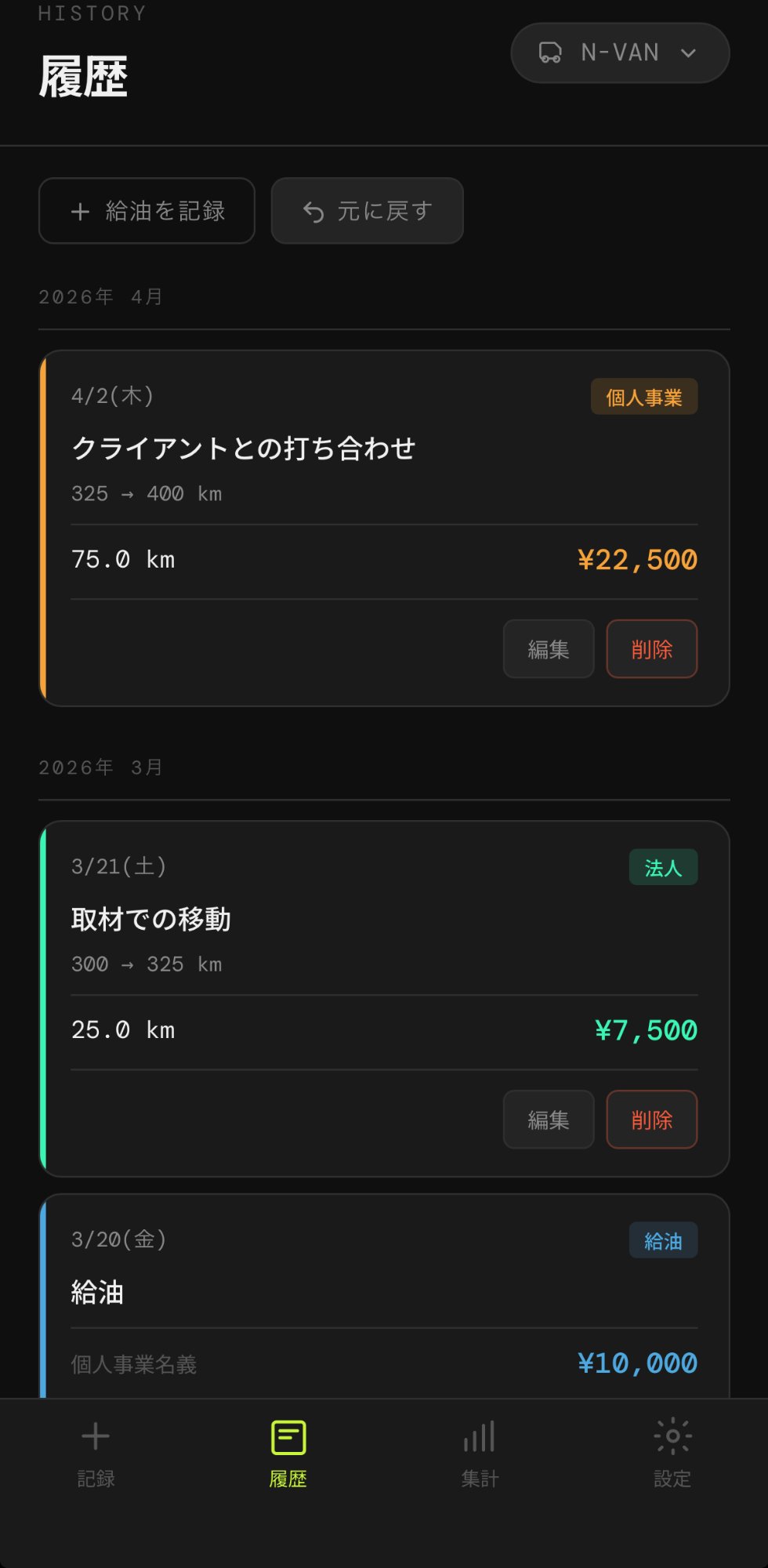
Task: Toggle the 法人 badge on the 3/21 record
Action: coord(663,867)
